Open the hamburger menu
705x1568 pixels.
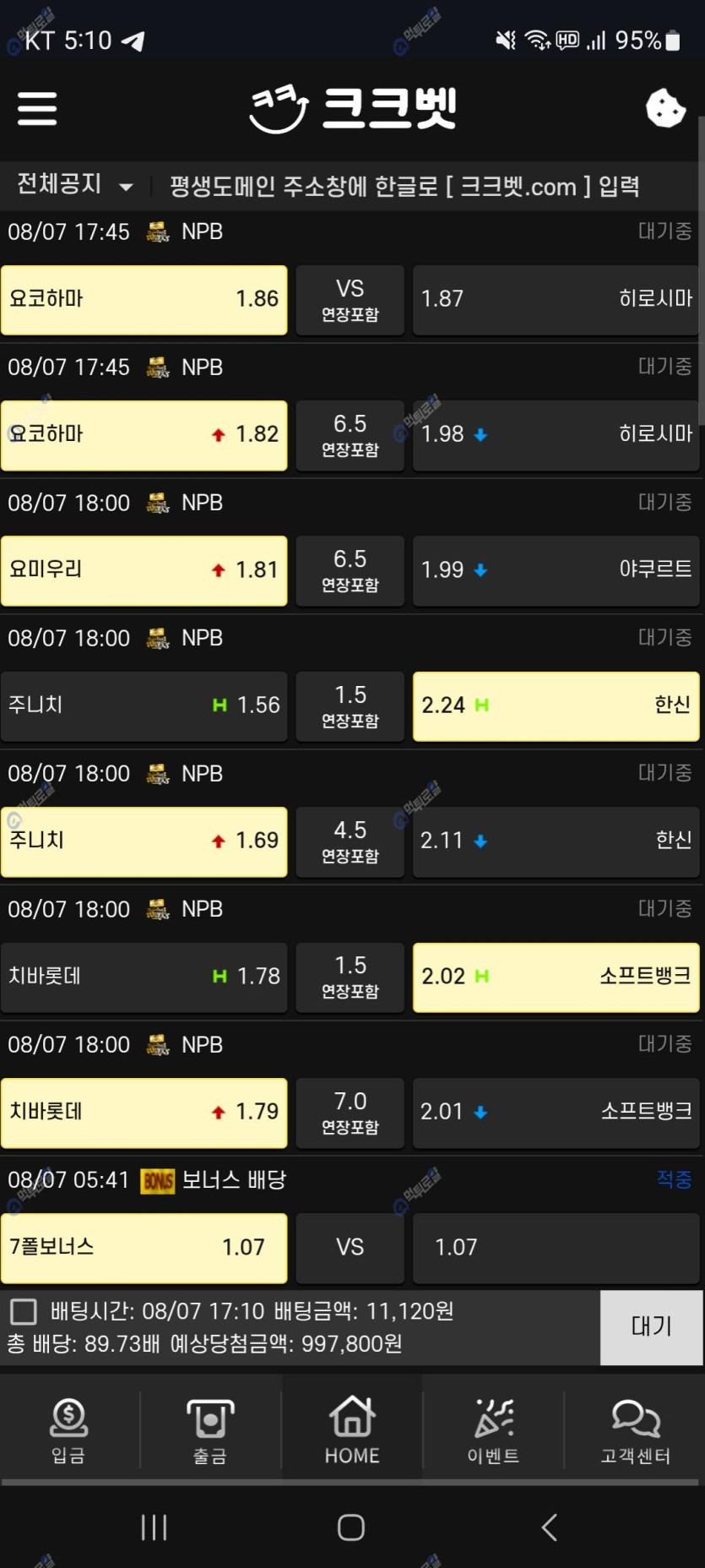pyautogui.click(x=37, y=109)
